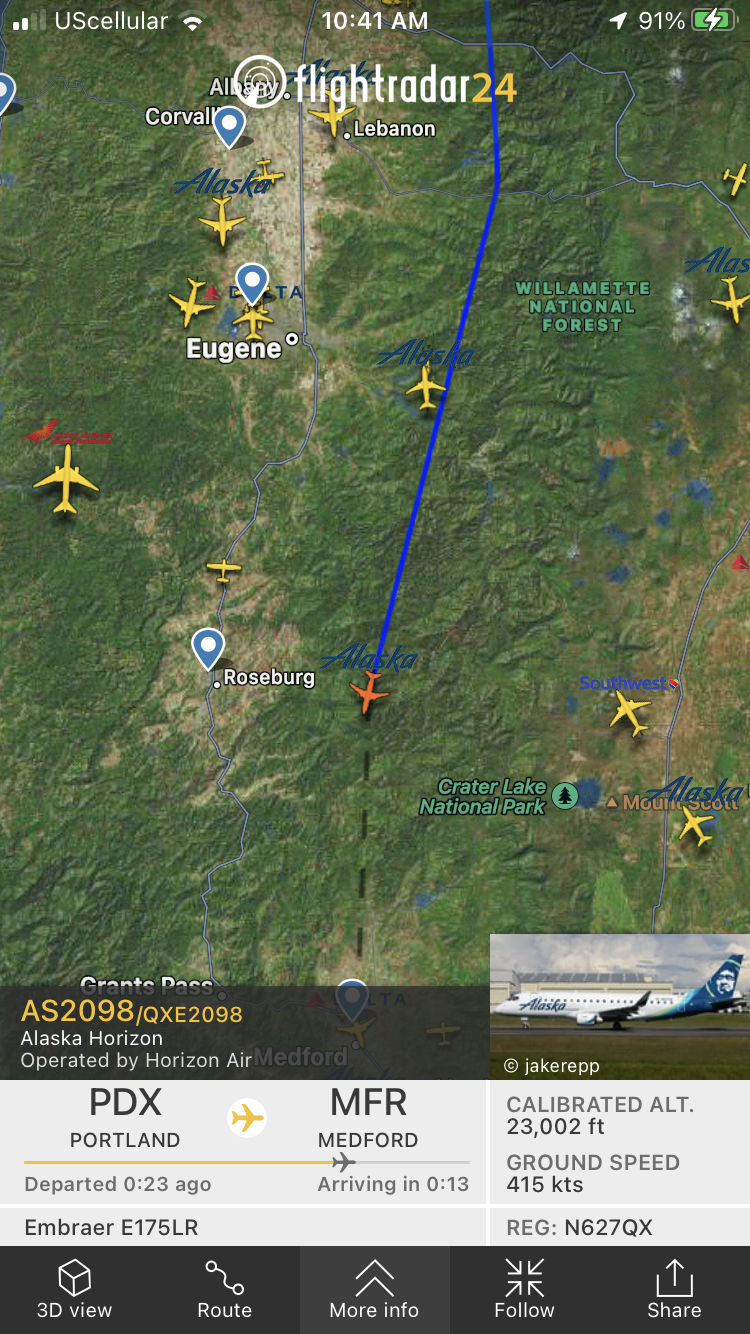Open the 3D view
Image resolution: width=750 pixels, height=1334 pixels.
(75, 1290)
